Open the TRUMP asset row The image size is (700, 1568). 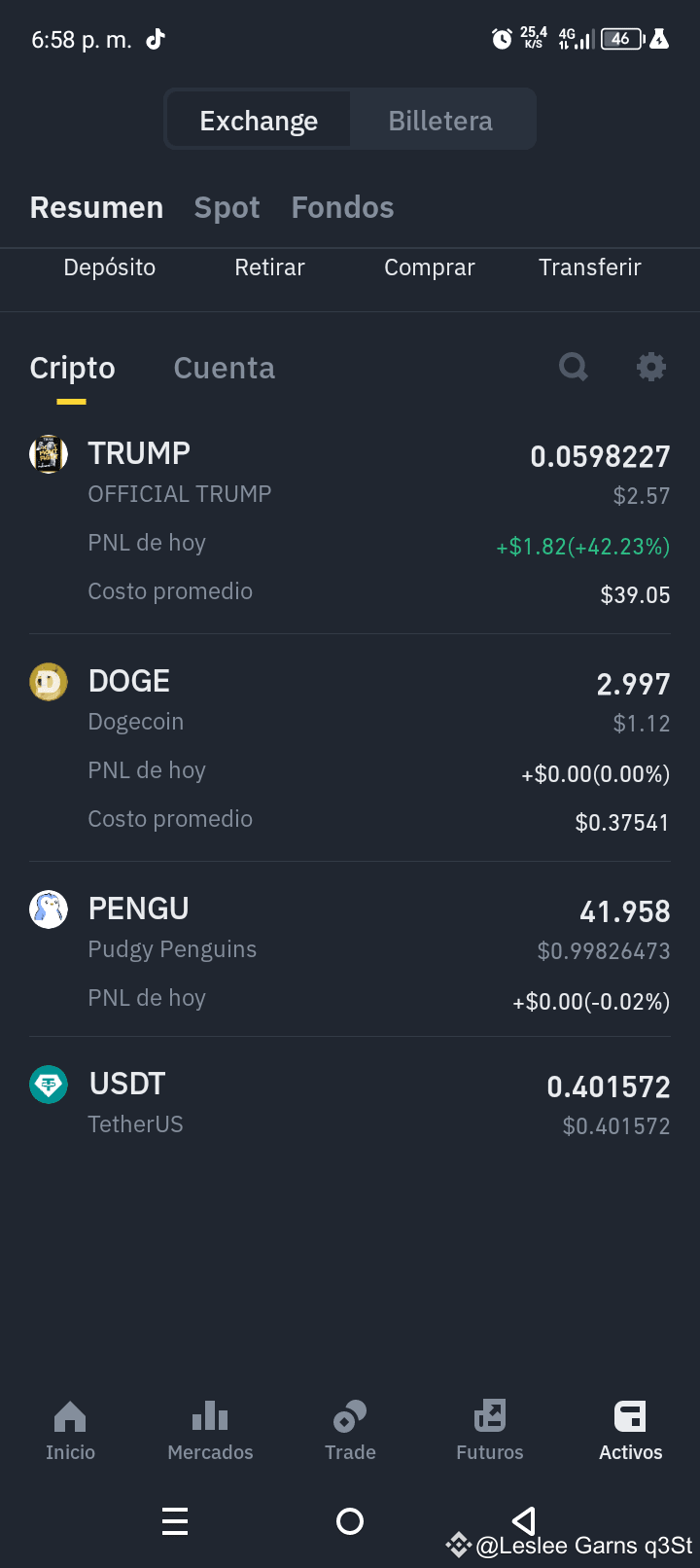(x=350, y=521)
